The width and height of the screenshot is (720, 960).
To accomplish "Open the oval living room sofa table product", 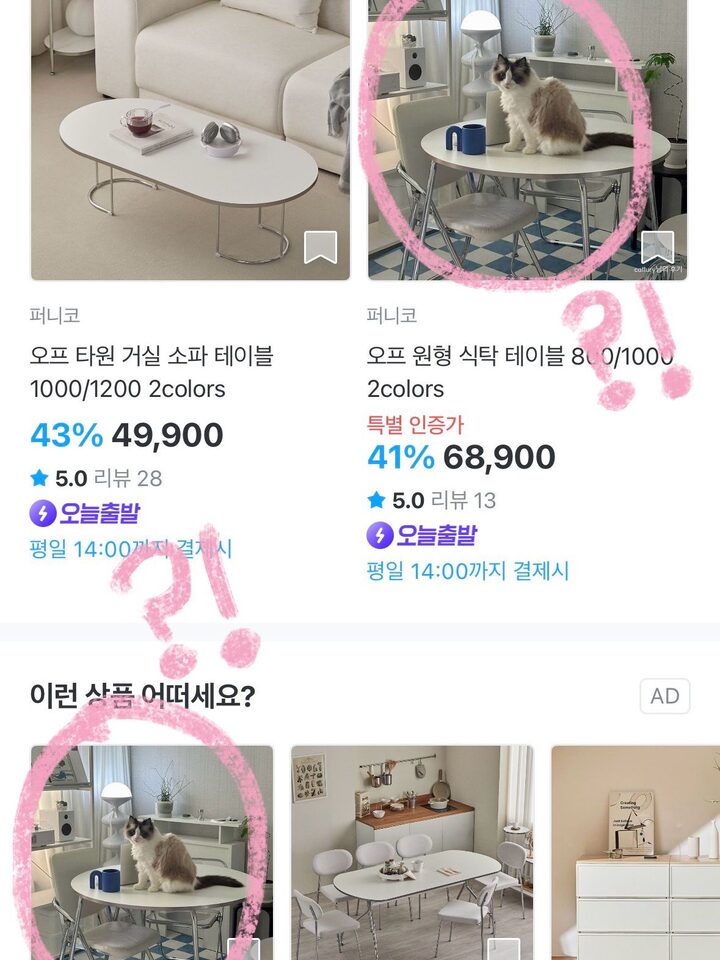I will pyautogui.click(x=190, y=140).
